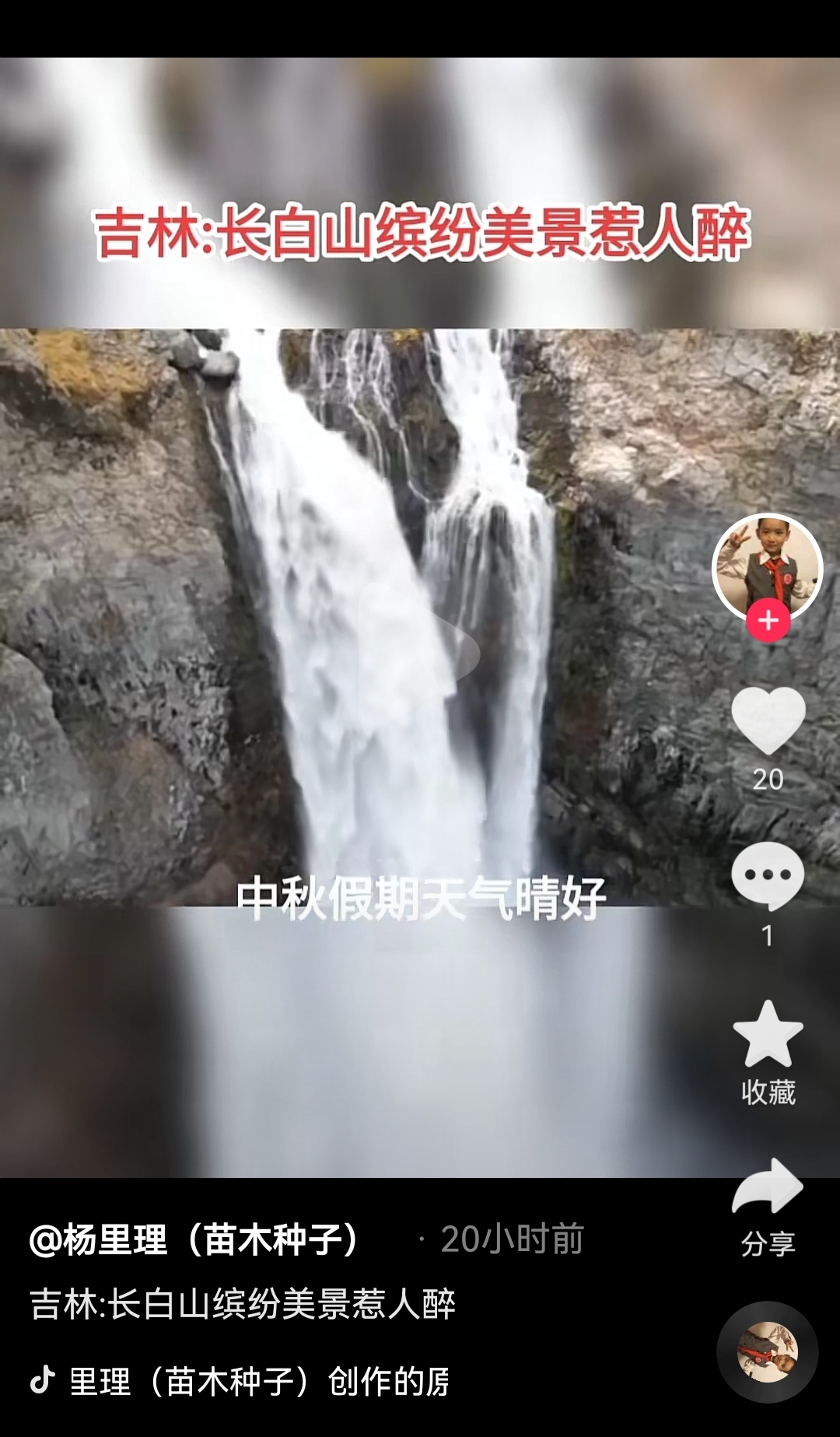This screenshot has height=1437, width=840.
Task: Follow creator with the red plus button
Action: (768, 621)
